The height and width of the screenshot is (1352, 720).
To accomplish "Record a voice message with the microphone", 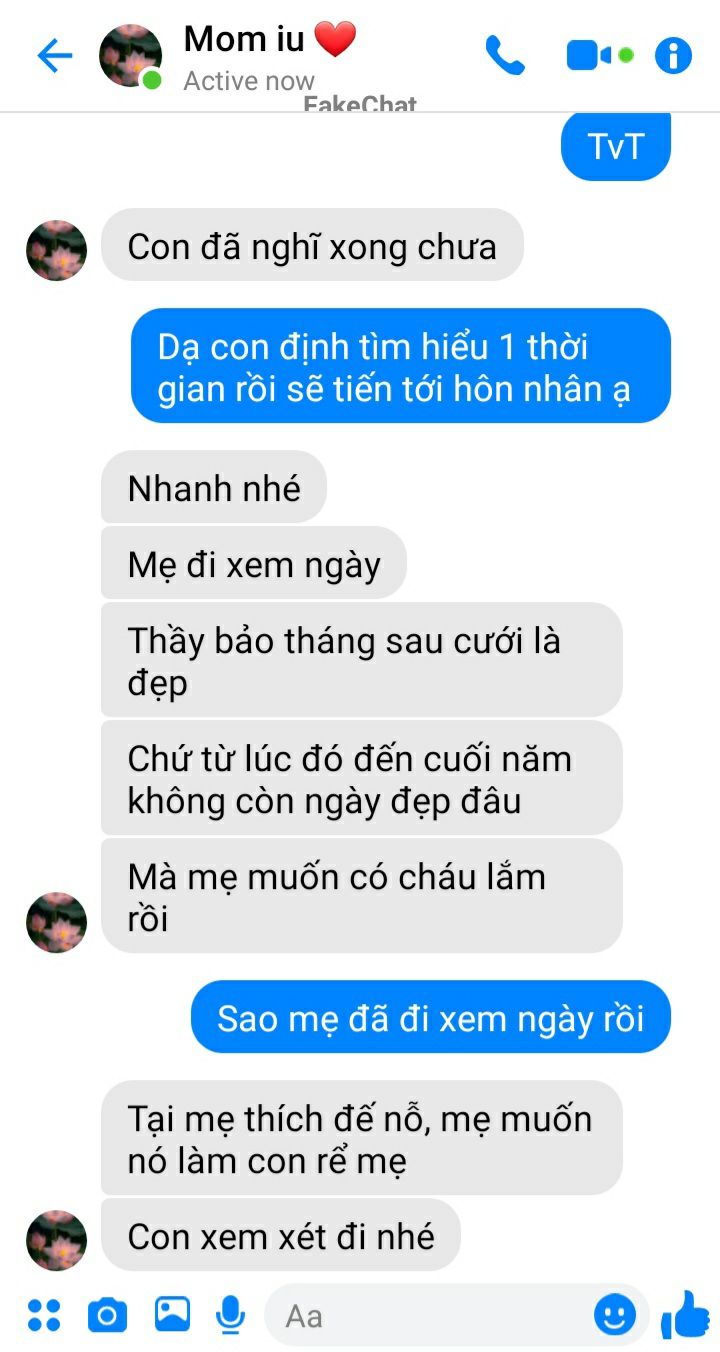I will click(x=231, y=1315).
